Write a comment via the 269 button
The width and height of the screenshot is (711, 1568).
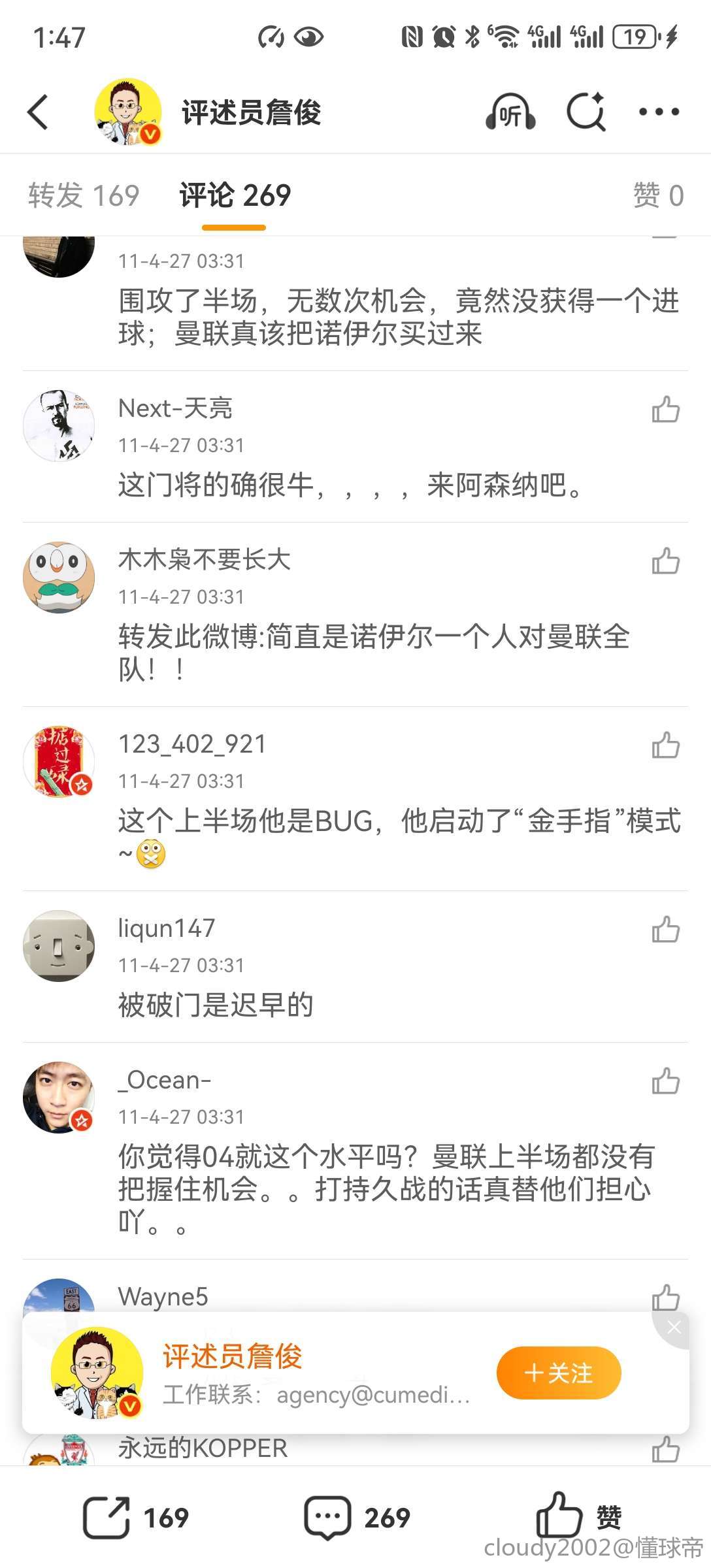point(357,1517)
